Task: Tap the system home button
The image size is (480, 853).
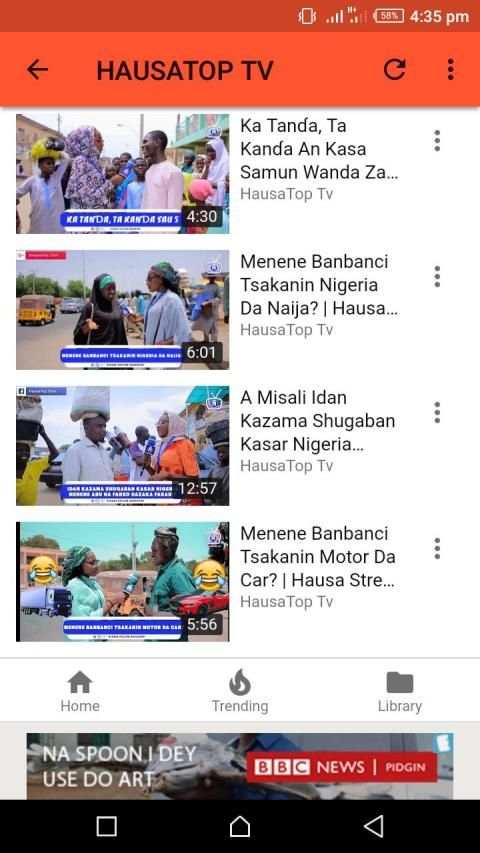Action: point(240,826)
